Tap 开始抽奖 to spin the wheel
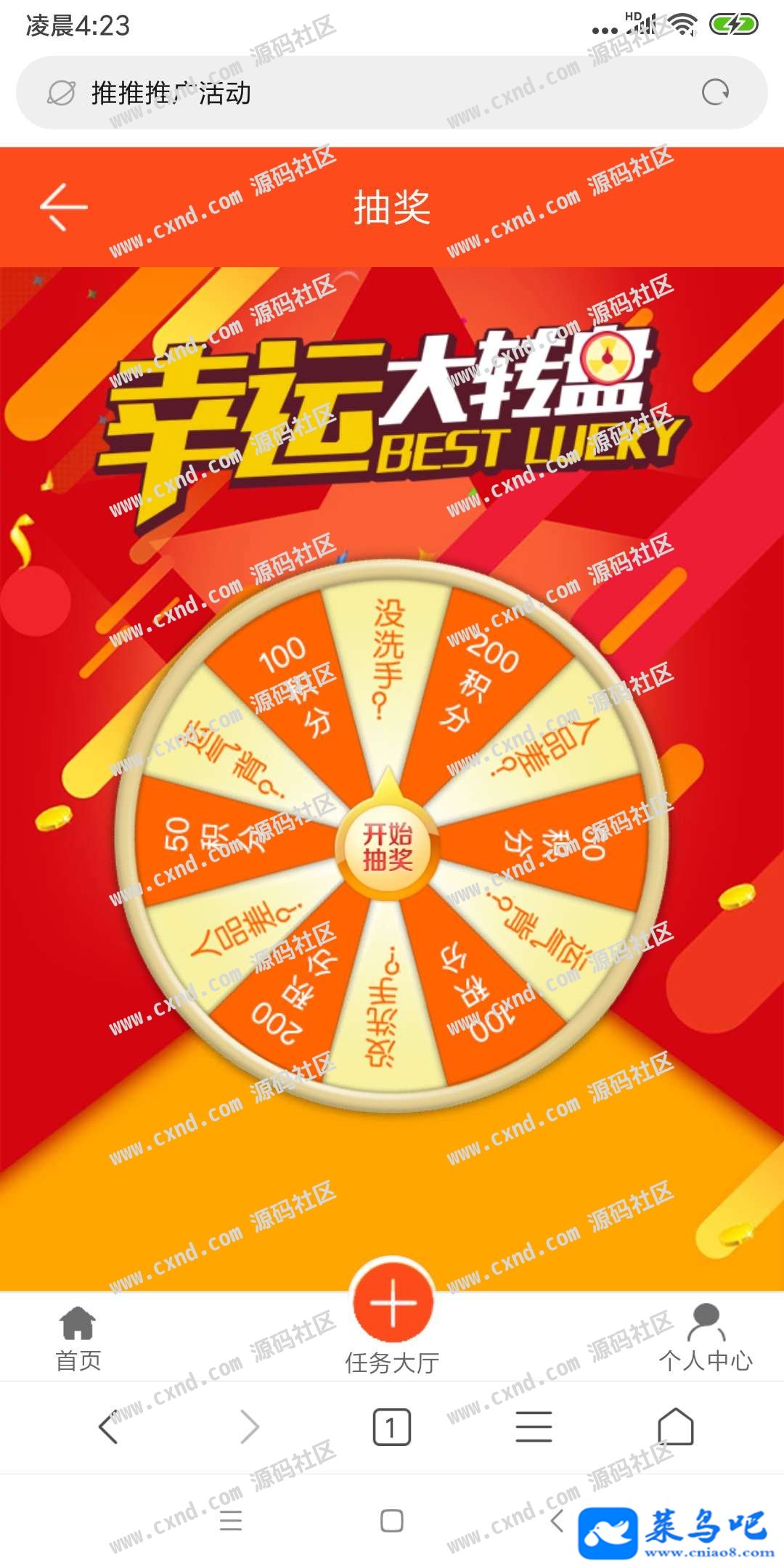784x1568 pixels. point(388,847)
